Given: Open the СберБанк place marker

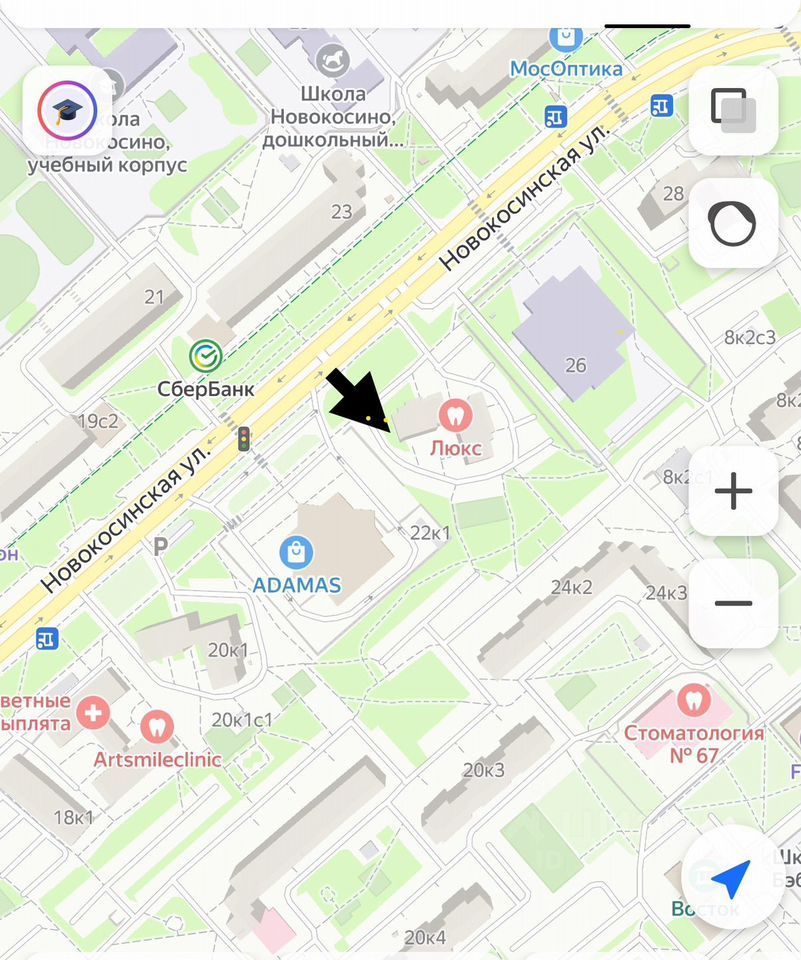Looking at the screenshot, I should (x=206, y=355).
